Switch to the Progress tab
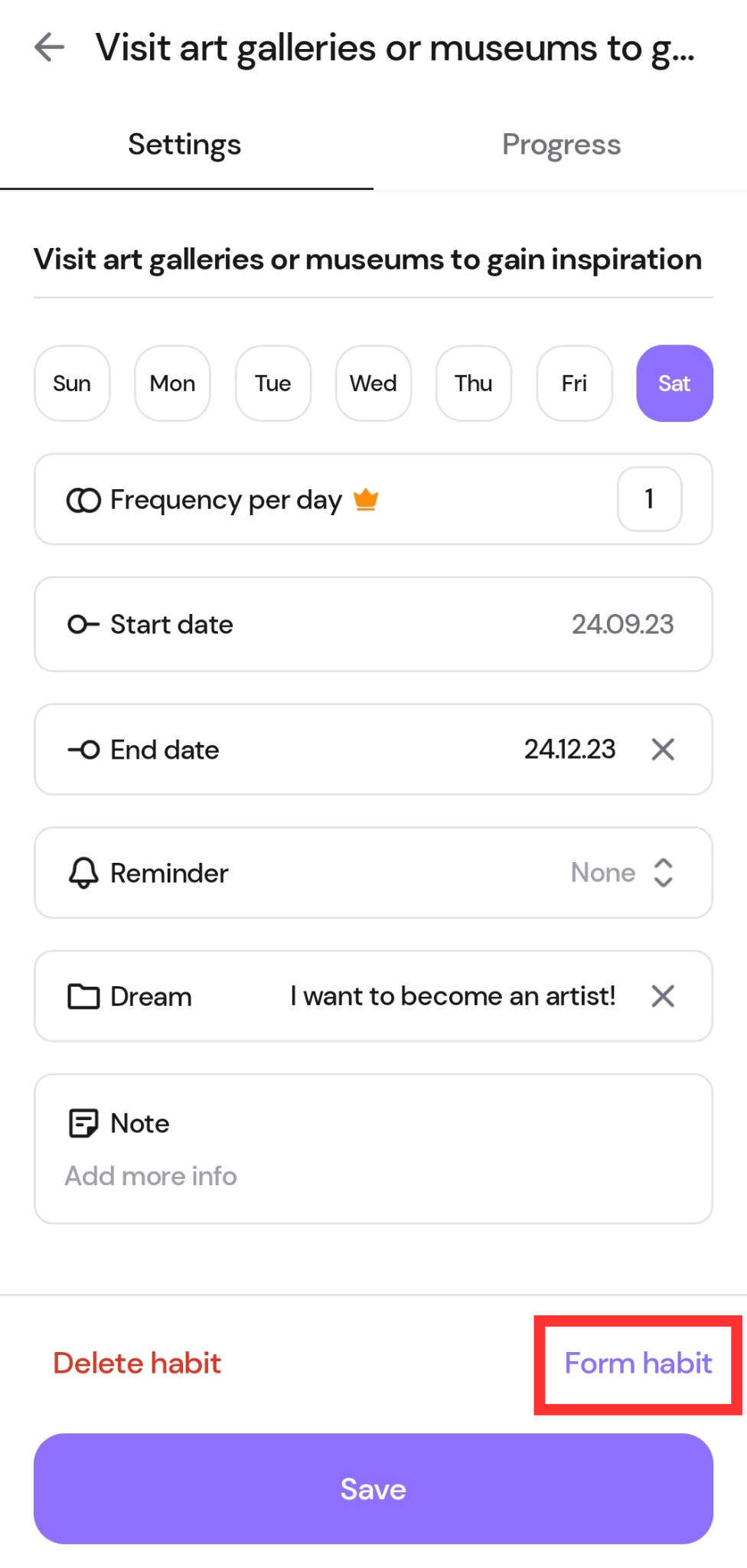 pos(561,145)
